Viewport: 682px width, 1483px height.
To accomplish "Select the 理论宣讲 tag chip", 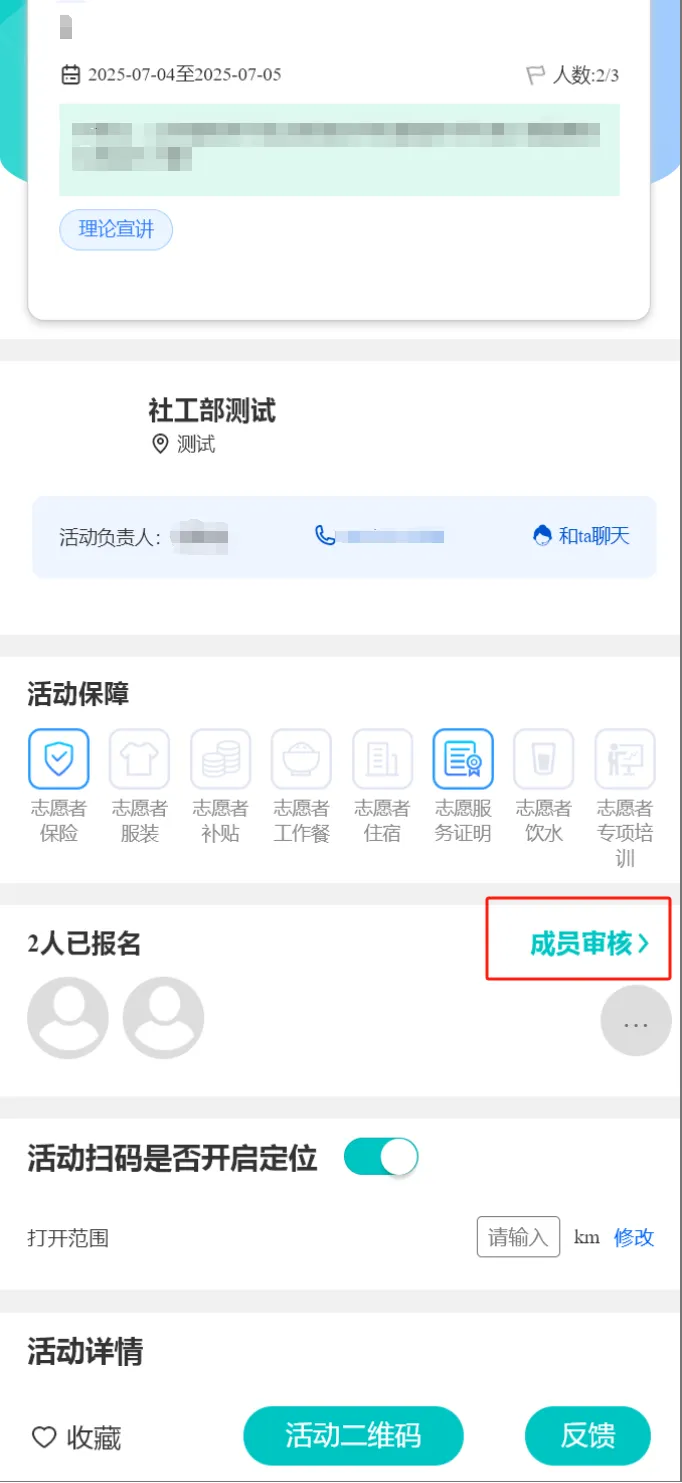I will [116, 229].
